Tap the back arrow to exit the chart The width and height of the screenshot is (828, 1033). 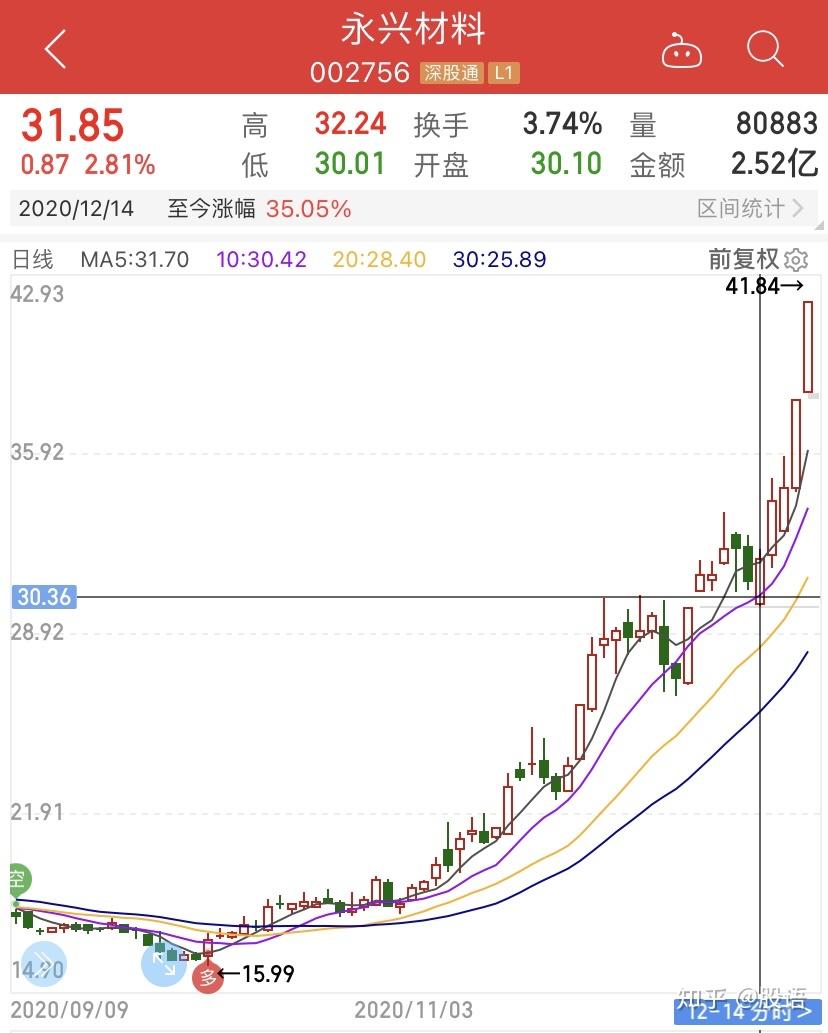click(55, 48)
